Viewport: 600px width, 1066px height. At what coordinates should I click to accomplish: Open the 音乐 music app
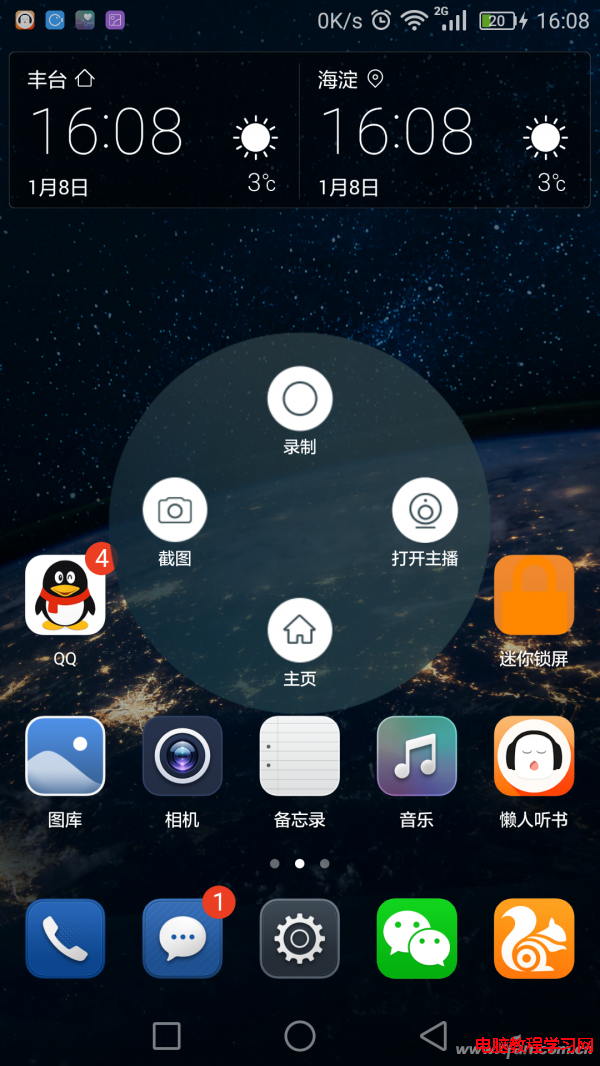coord(416,756)
